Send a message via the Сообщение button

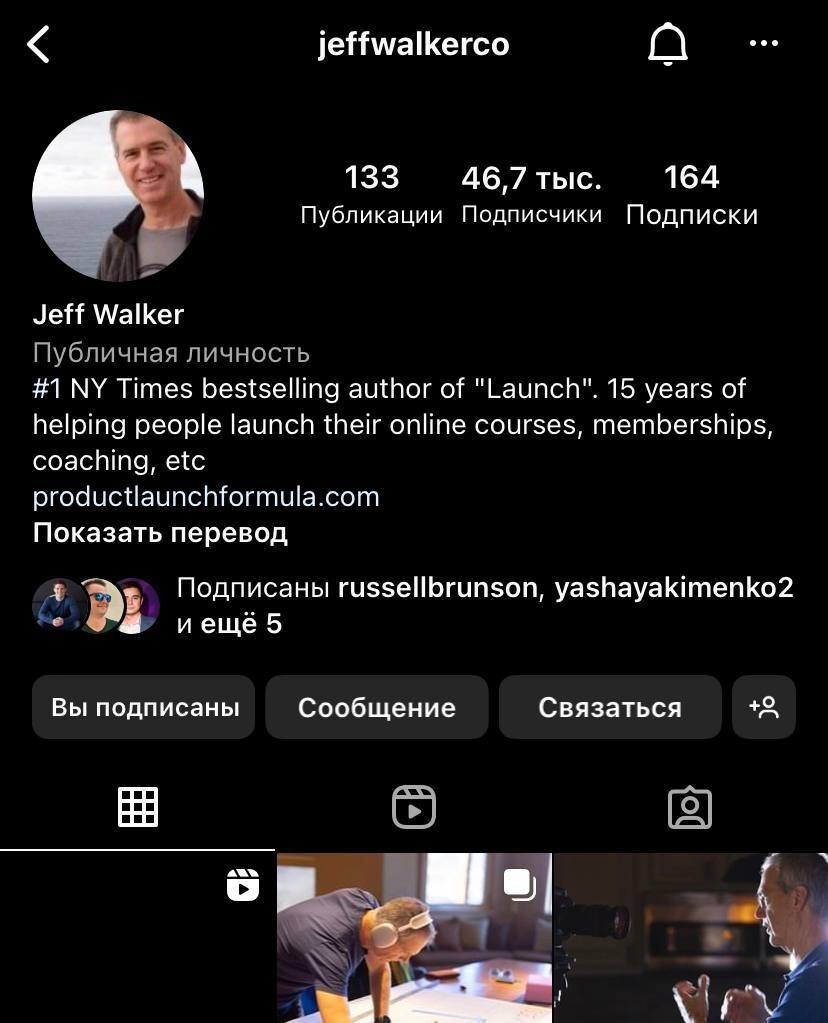[x=377, y=707]
